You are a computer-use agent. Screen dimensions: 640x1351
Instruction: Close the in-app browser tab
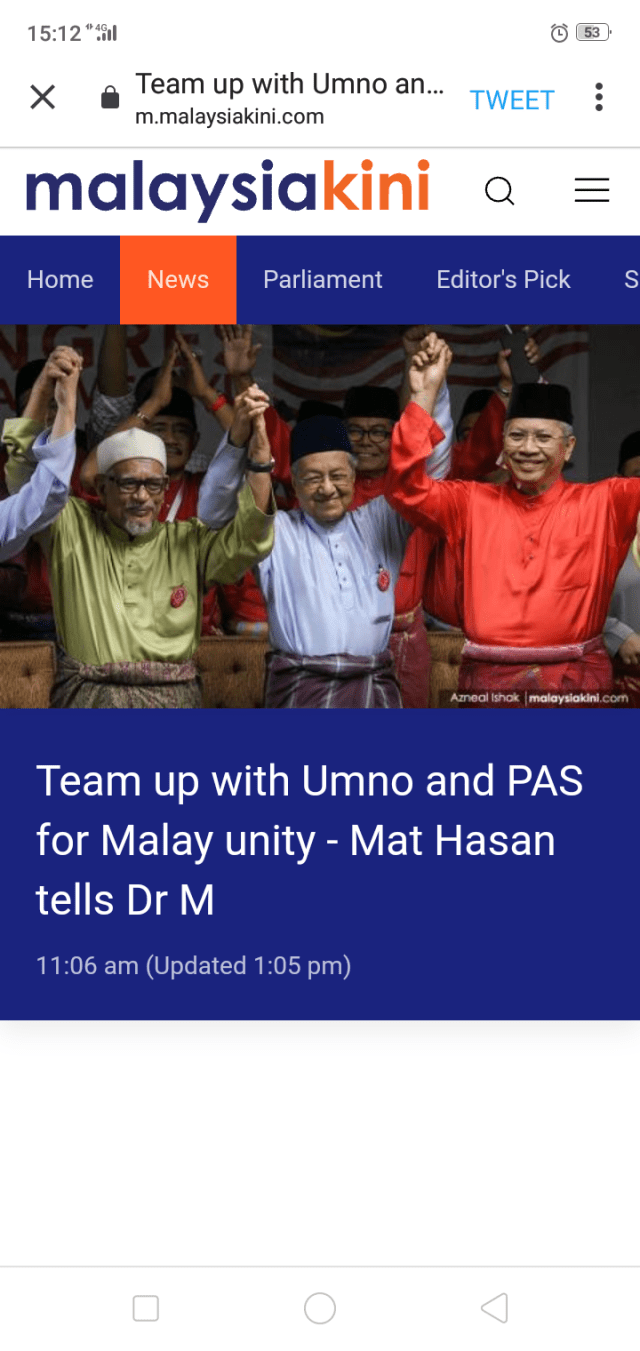tap(42, 97)
